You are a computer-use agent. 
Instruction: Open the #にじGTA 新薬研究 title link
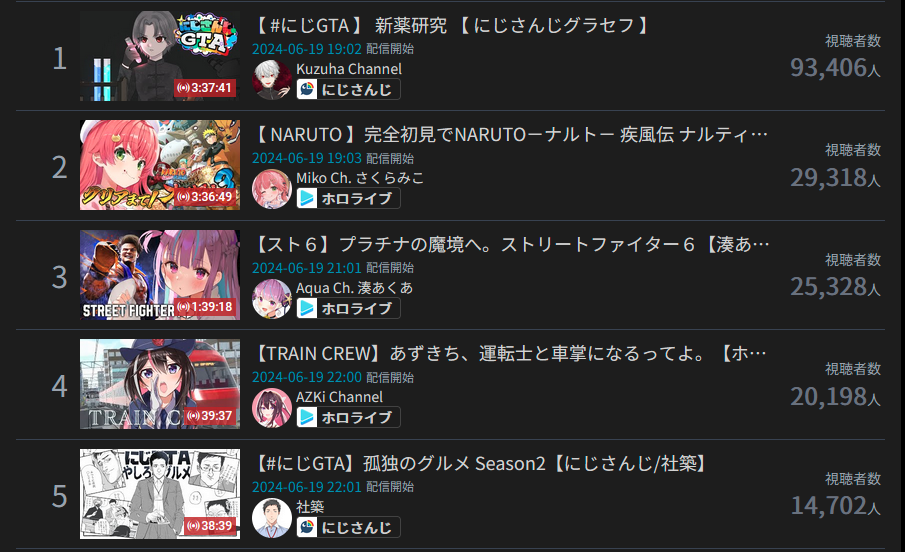point(450,26)
